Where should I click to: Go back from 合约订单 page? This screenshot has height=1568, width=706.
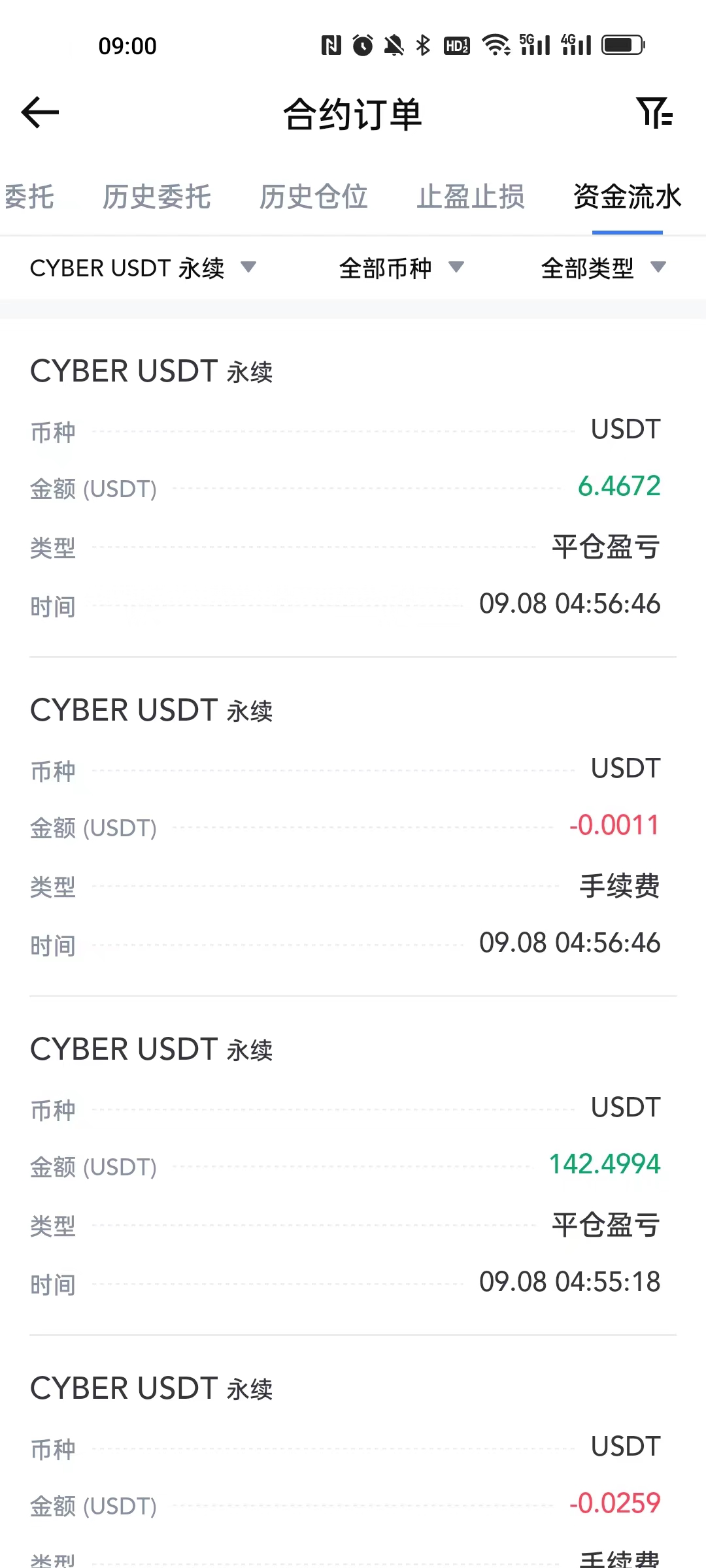(x=41, y=112)
